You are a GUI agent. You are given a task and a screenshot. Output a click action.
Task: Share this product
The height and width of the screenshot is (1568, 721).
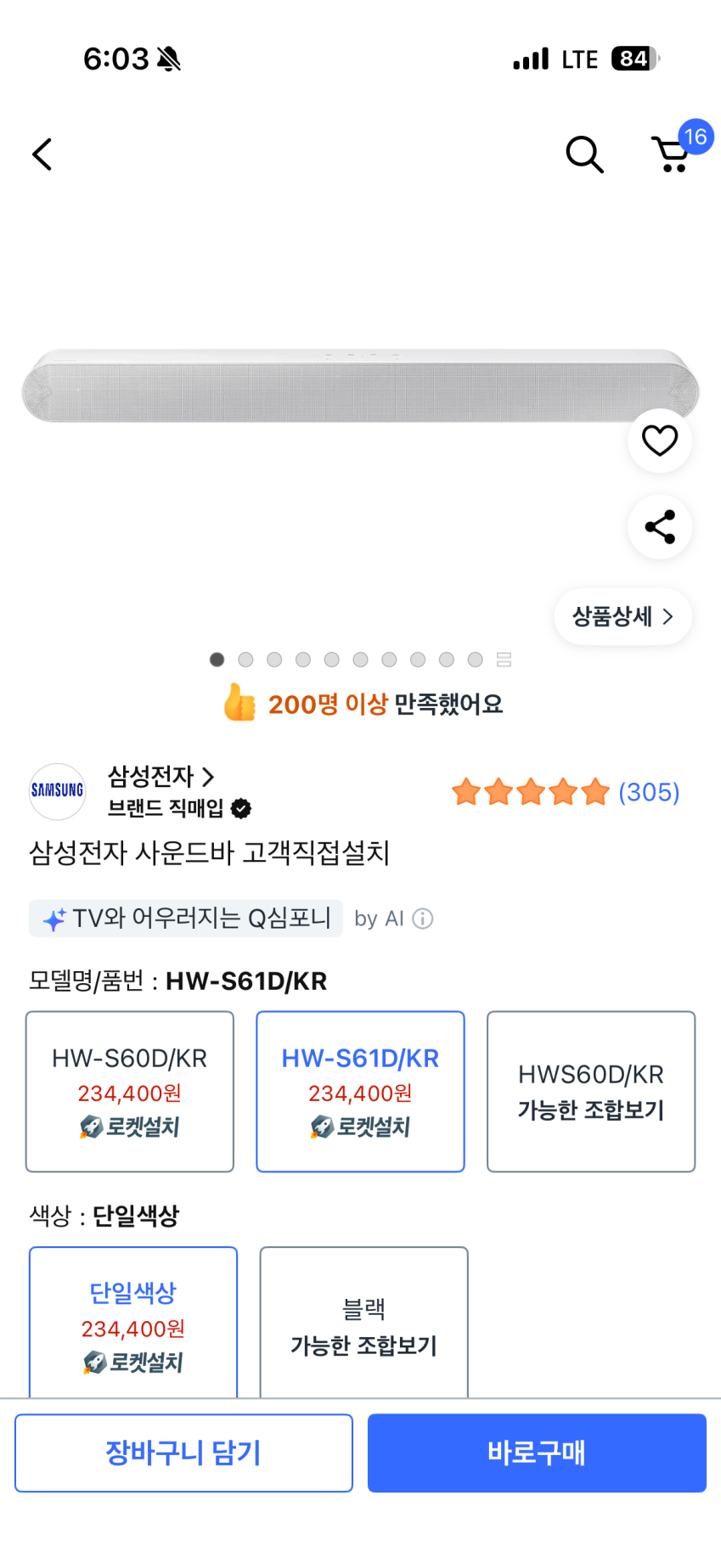[x=659, y=527]
